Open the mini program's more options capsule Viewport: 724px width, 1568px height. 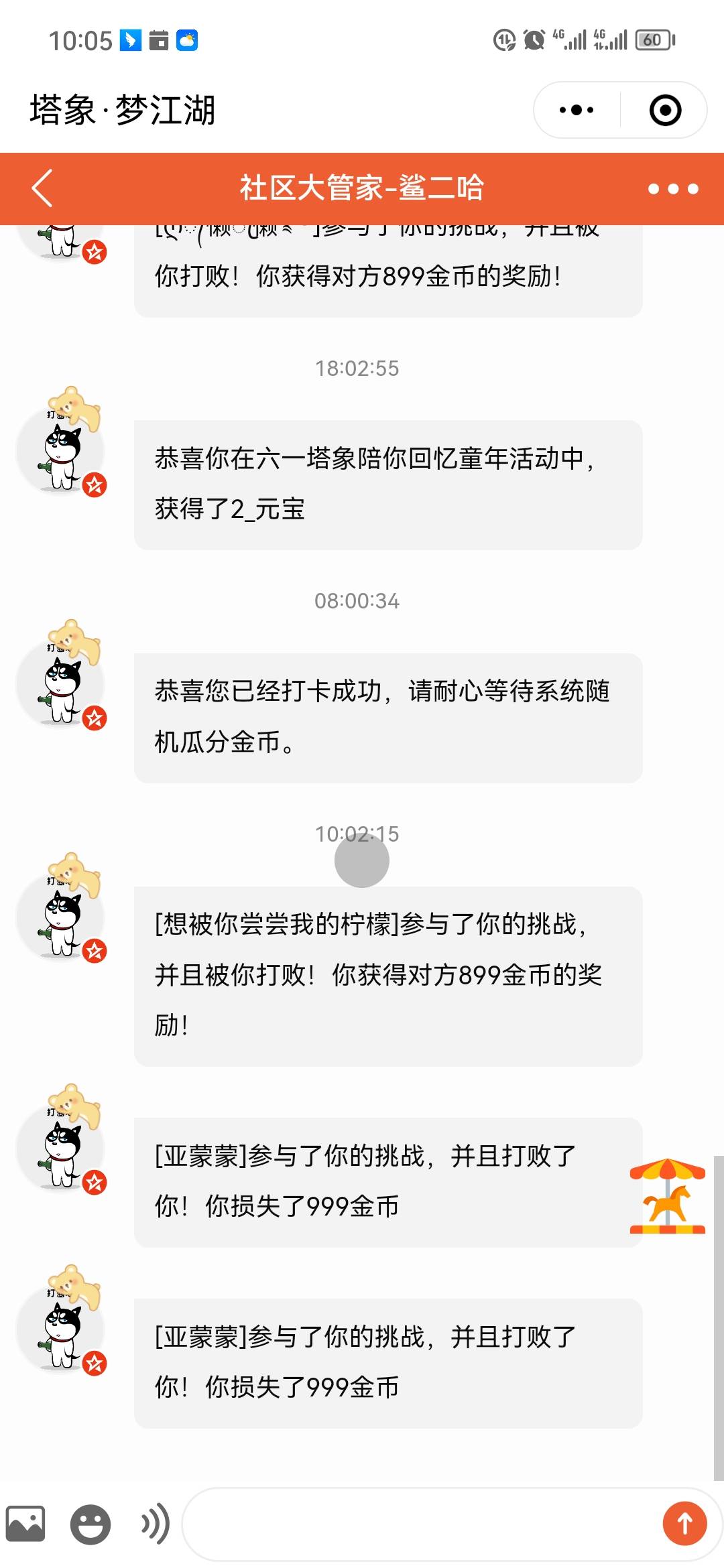(x=577, y=110)
